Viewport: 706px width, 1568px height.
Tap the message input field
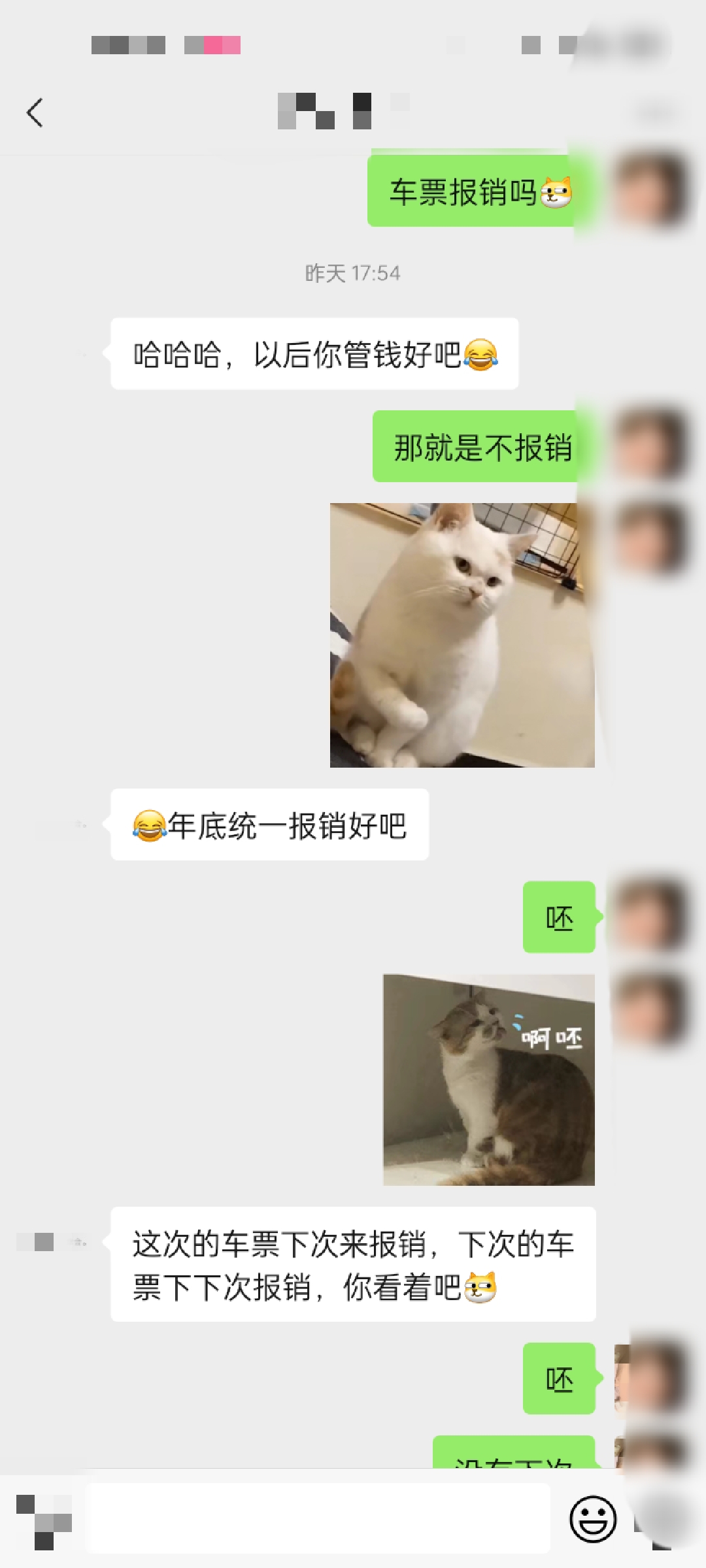(318, 1518)
